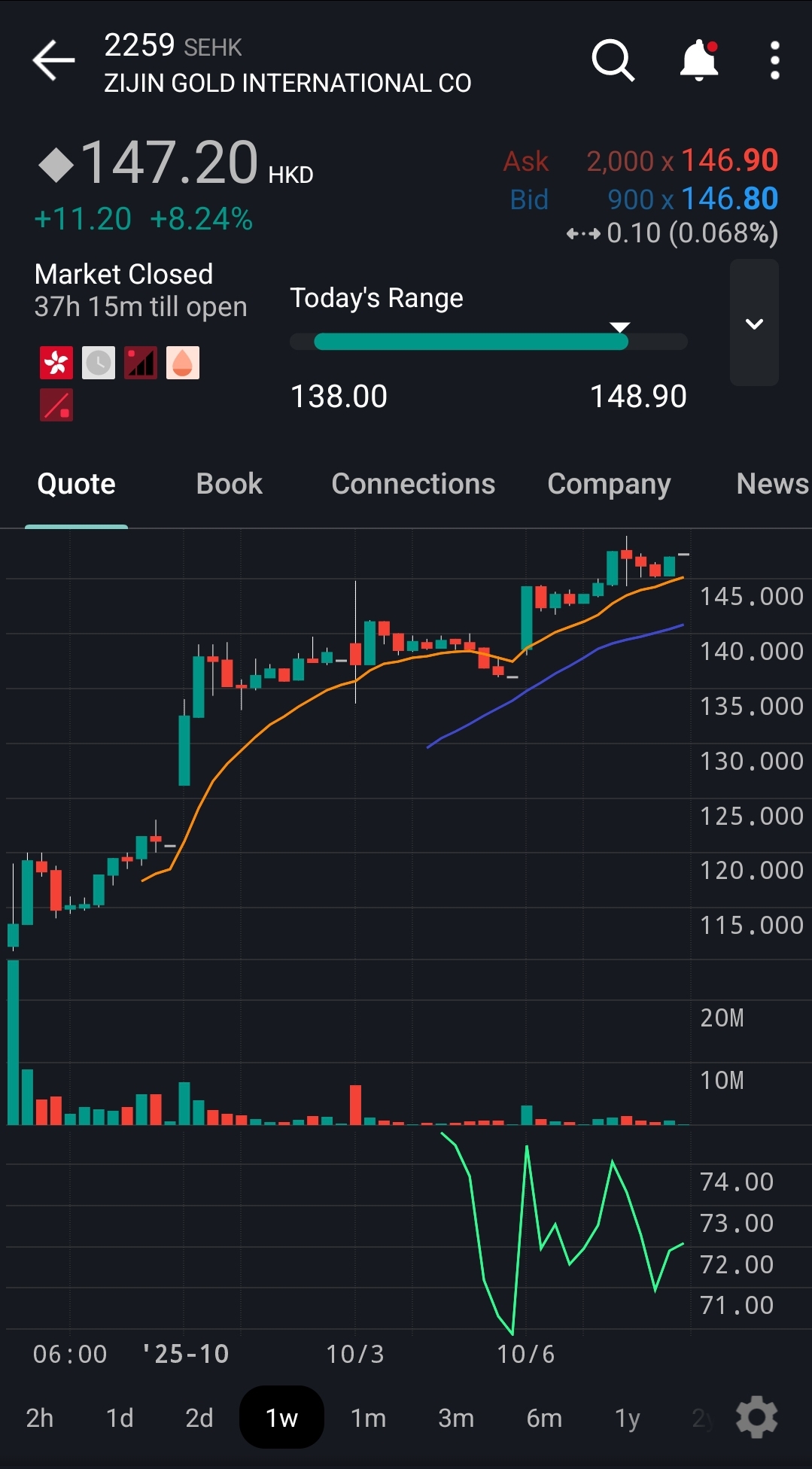Switch to the Company tab

point(608,484)
